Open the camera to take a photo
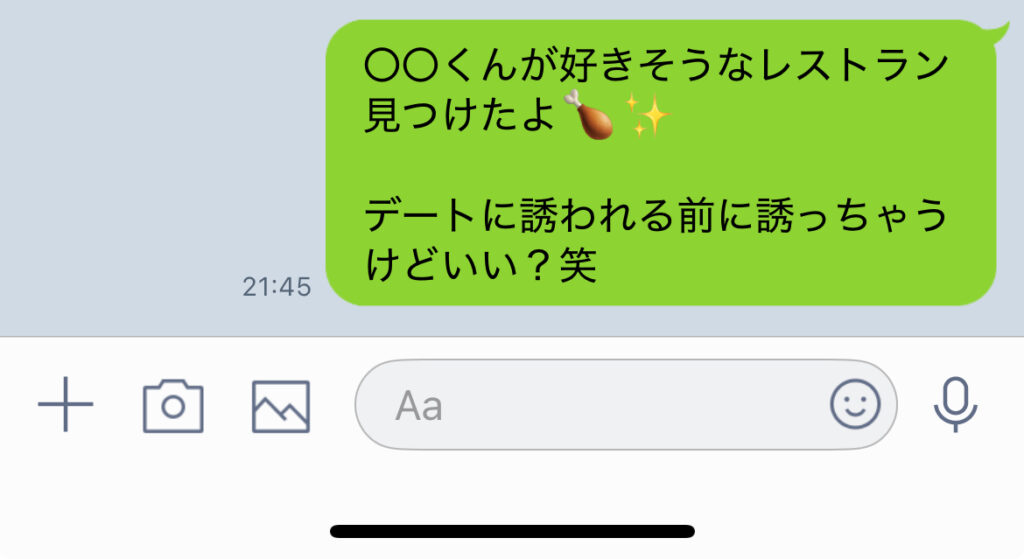Screen dimensions: 1024x559 pyautogui.click(x=173, y=406)
